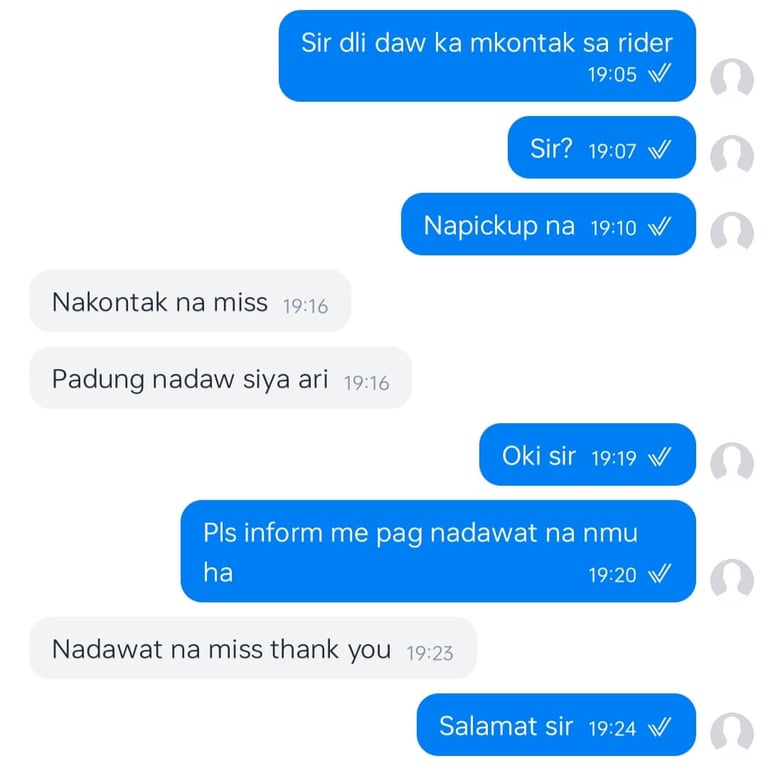The height and width of the screenshot is (768, 768).
Task: Tap profile avatar next to "Sir?" message
Action: [731, 155]
